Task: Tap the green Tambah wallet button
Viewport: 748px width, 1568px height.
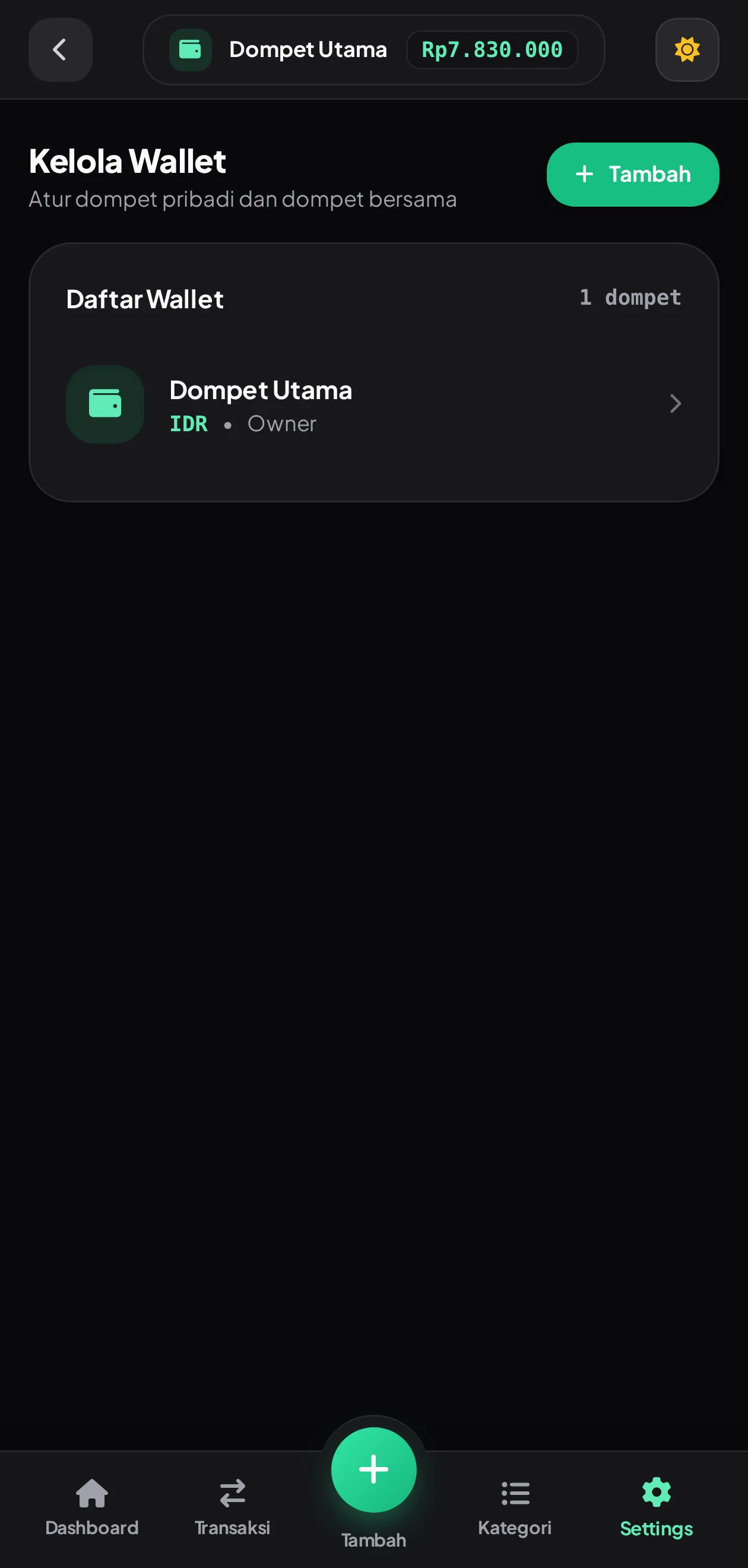Action: point(633,174)
